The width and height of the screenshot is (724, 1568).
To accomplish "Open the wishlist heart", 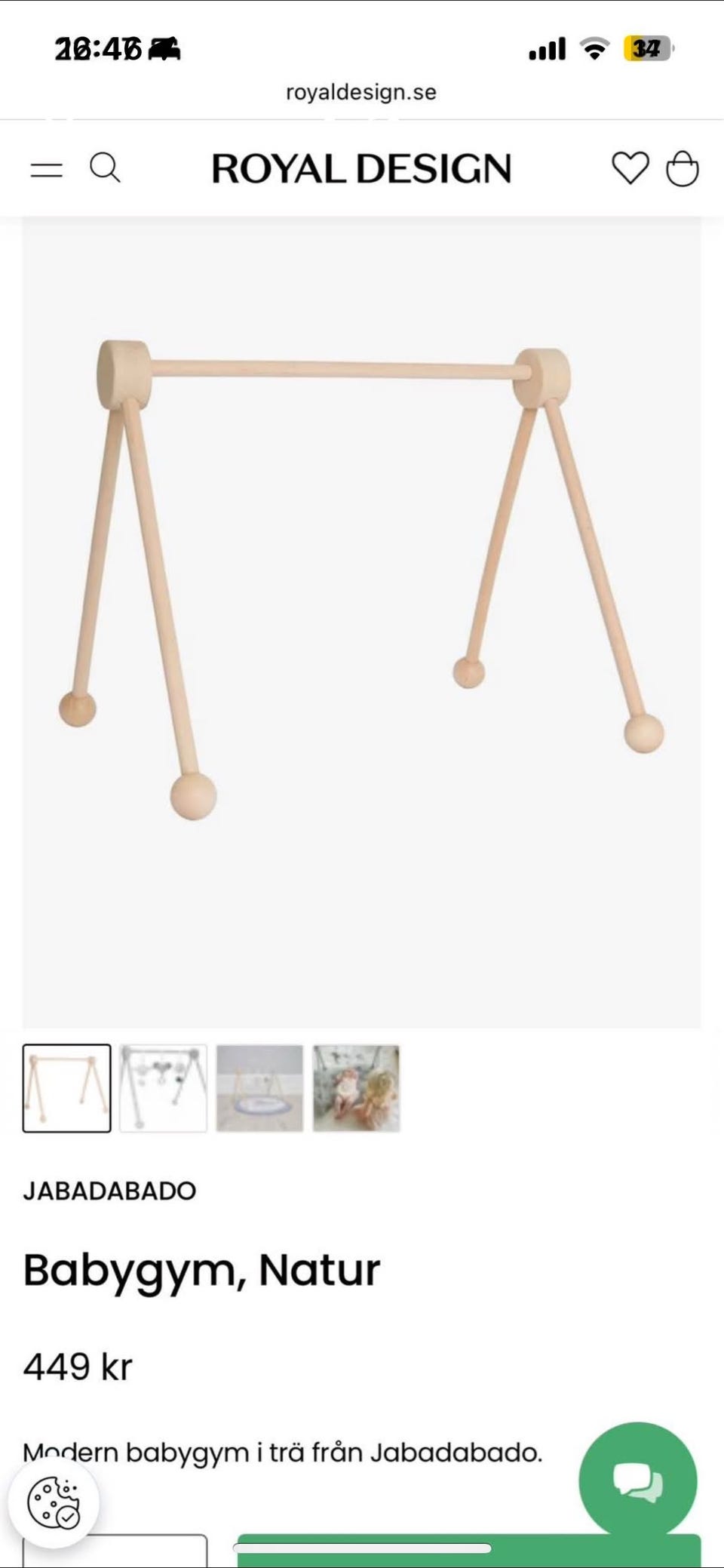I will pos(630,168).
